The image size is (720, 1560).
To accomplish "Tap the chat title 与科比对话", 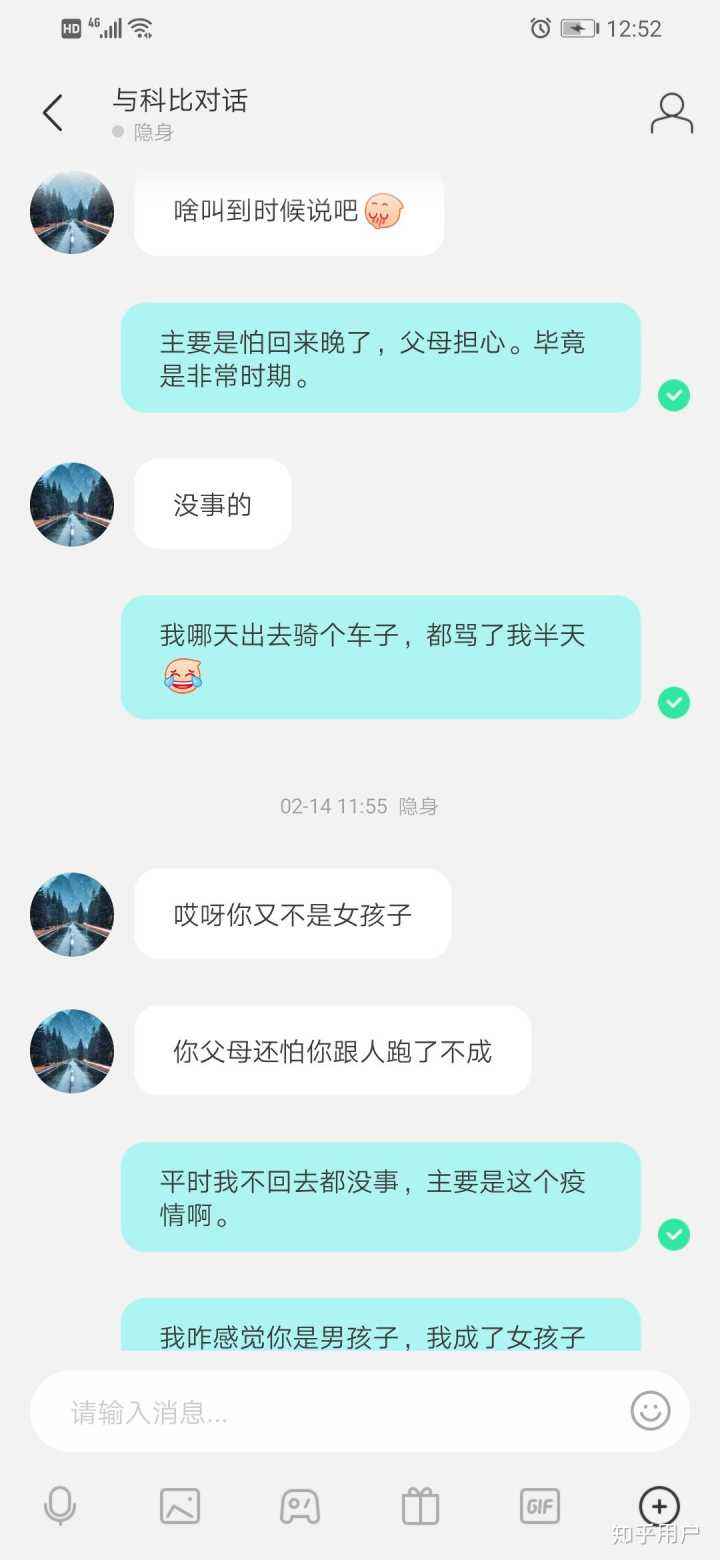I will point(181,100).
